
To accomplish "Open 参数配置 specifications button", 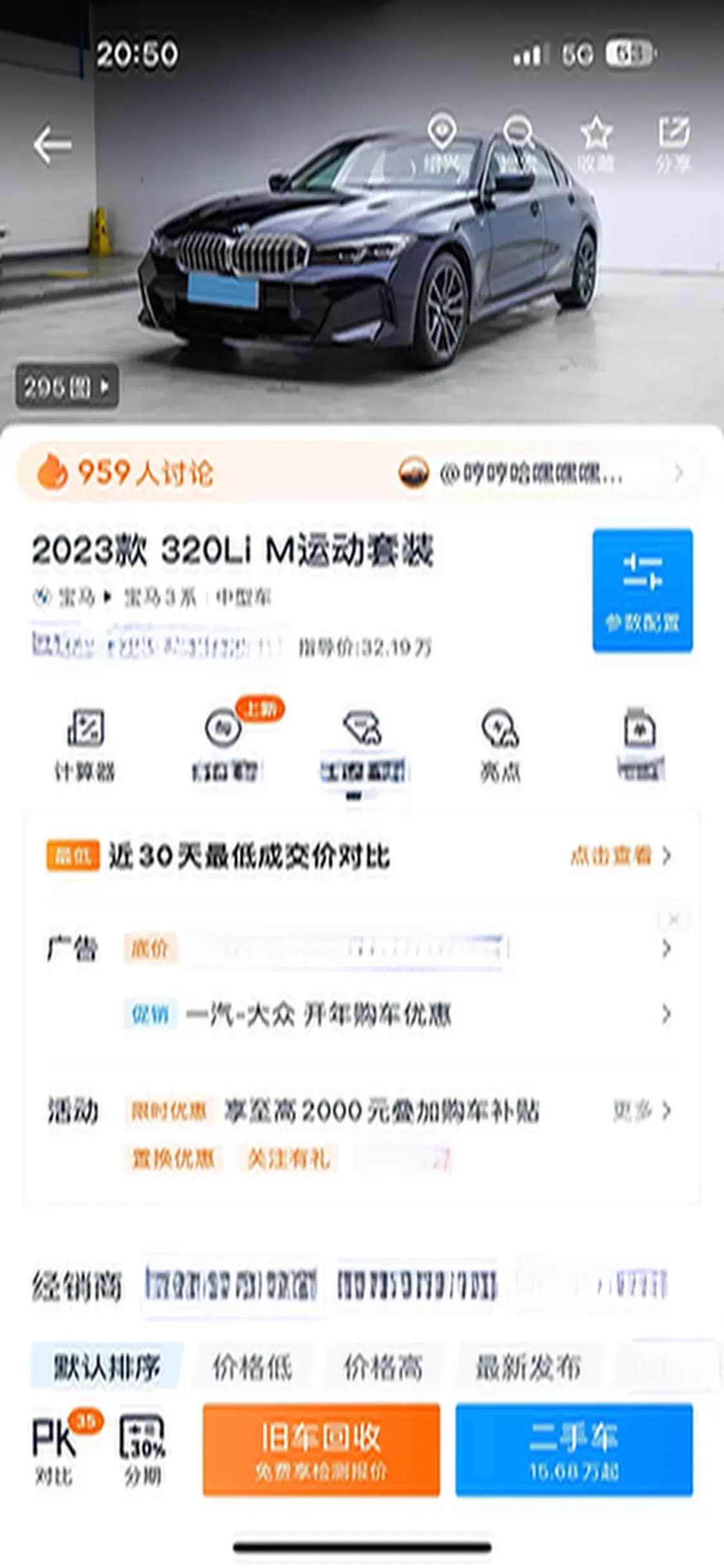I will pyautogui.click(x=642, y=590).
